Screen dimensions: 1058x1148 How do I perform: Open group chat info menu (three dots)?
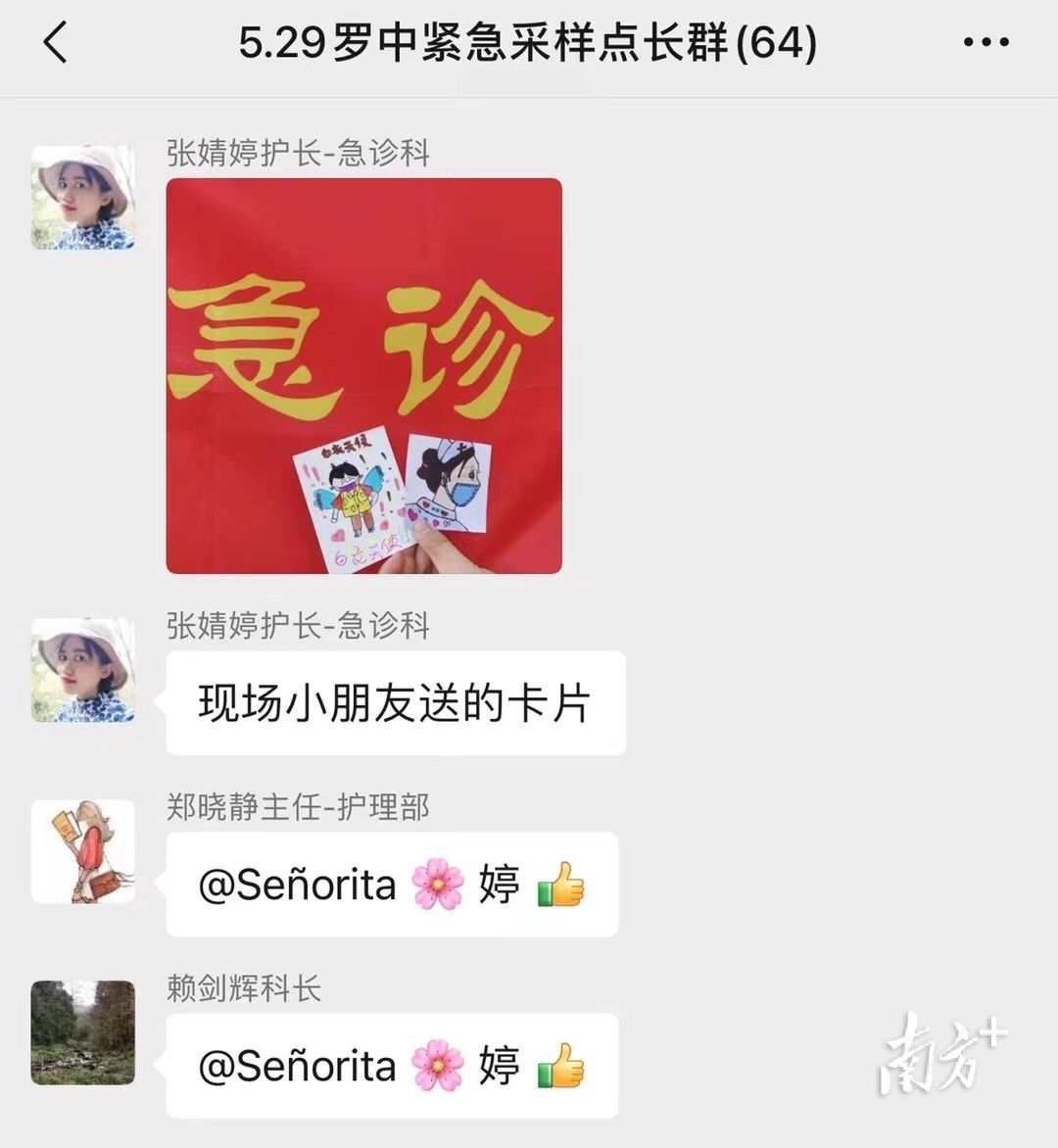[986, 43]
